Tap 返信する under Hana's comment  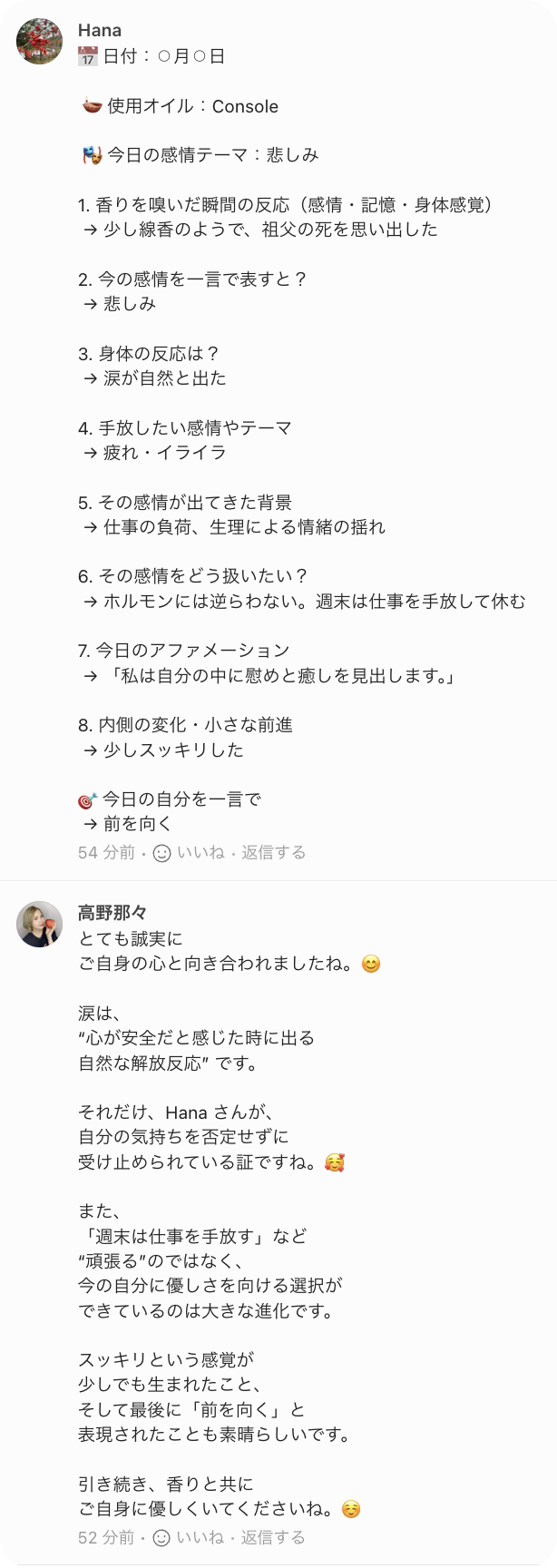[273, 852]
